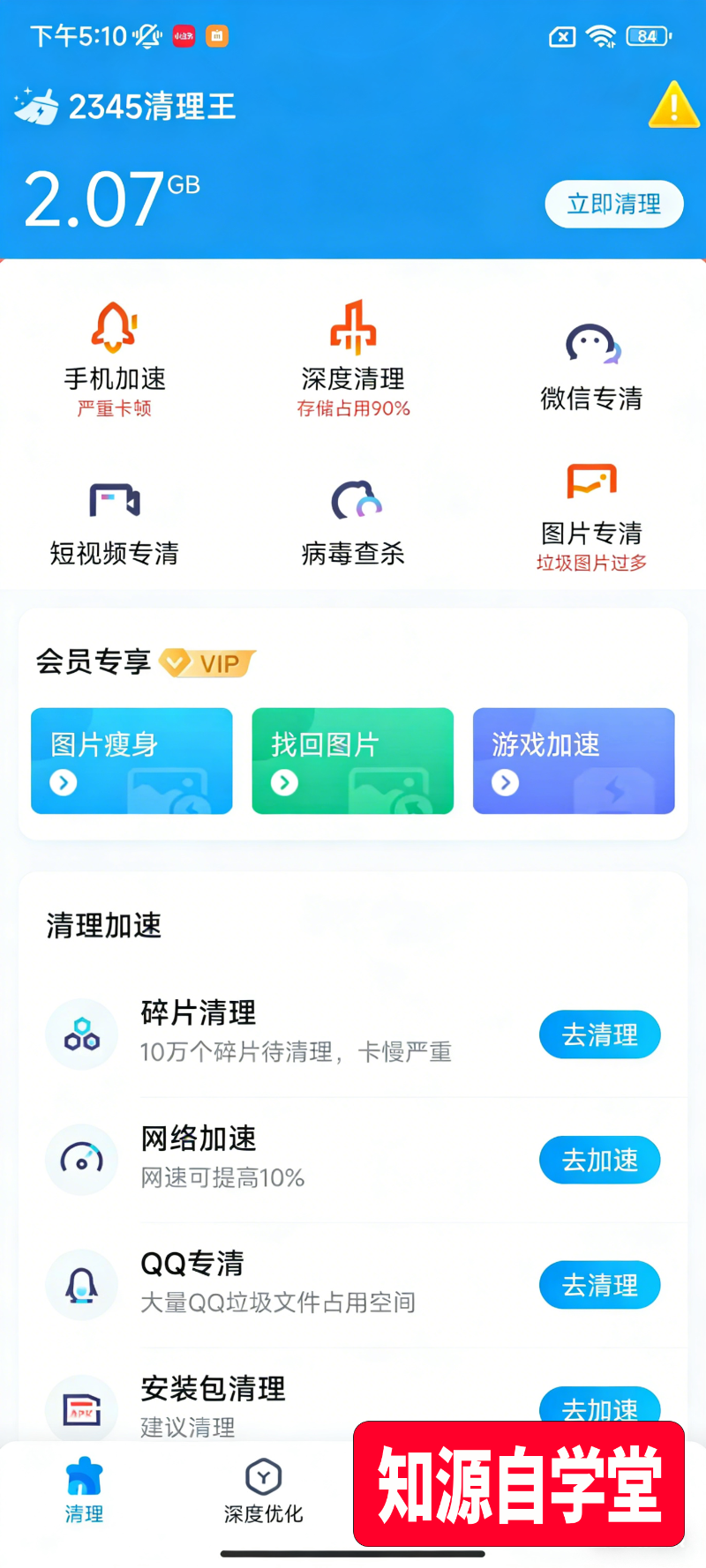Viewport: 706px width, 1568px height.
Task: Select the 深度清理 deep clean icon
Action: 352,345
